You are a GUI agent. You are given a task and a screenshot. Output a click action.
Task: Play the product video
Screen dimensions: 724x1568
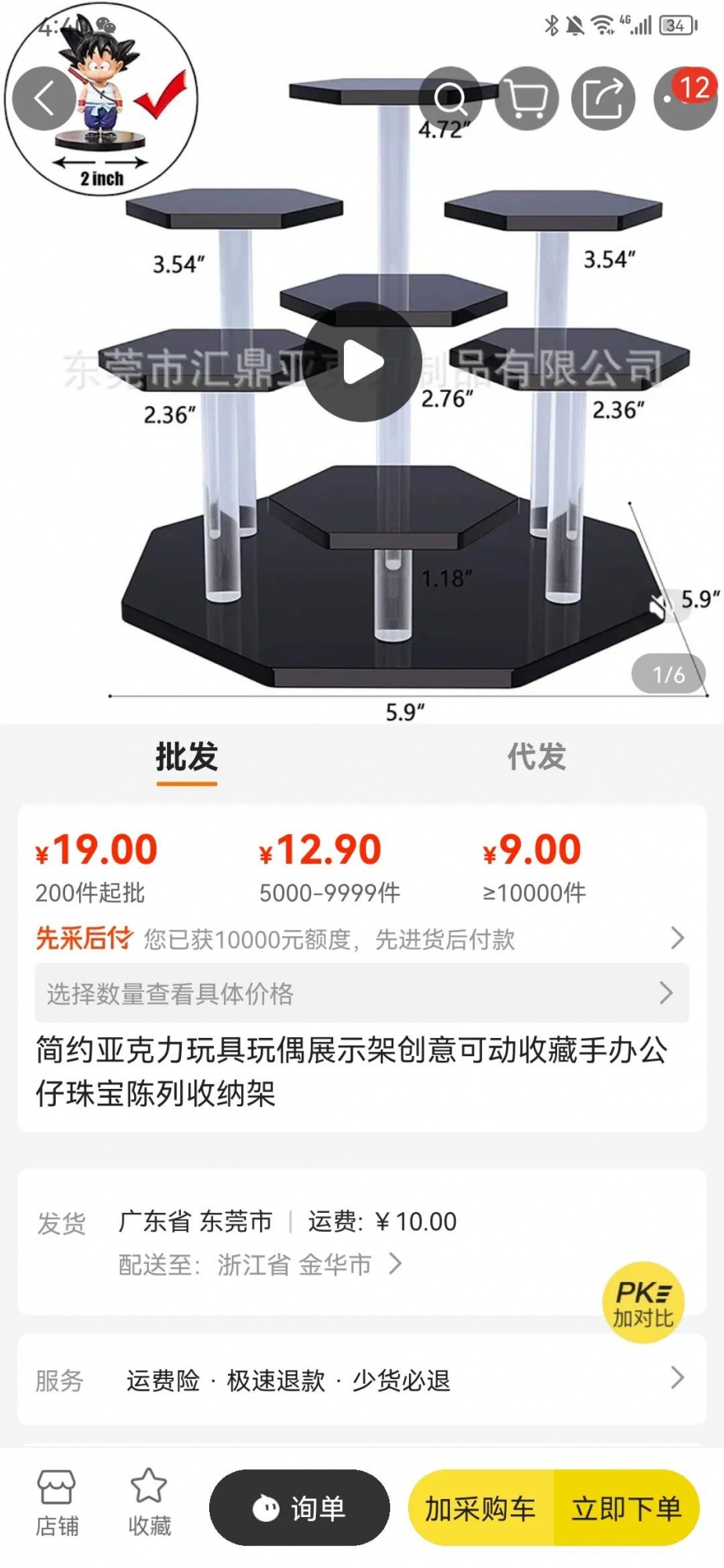tap(362, 362)
